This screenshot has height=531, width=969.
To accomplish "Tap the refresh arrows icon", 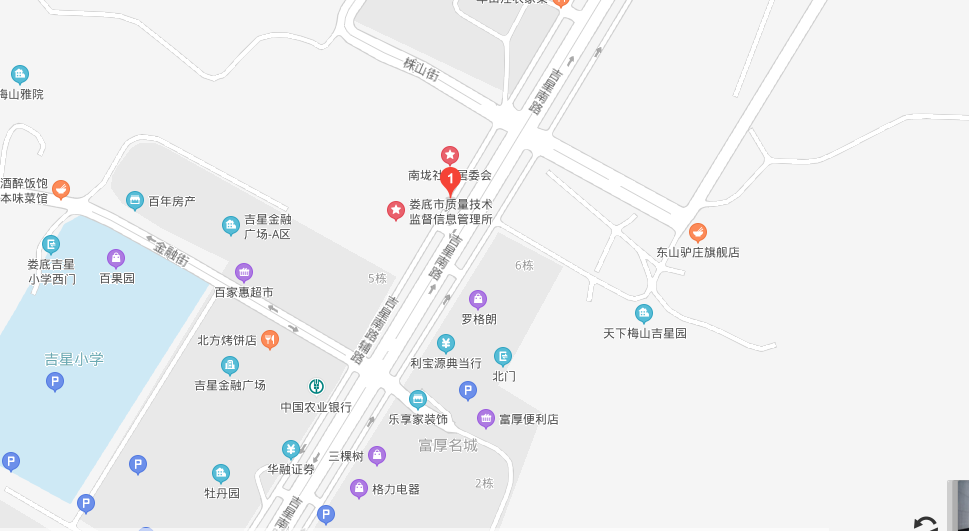I will [x=926, y=524].
